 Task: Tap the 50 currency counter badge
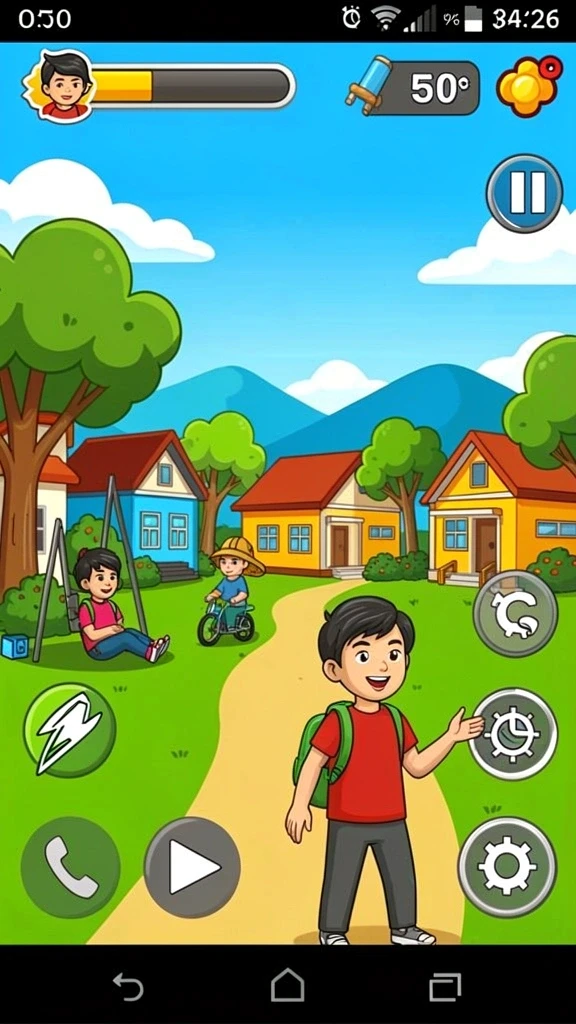(x=413, y=88)
